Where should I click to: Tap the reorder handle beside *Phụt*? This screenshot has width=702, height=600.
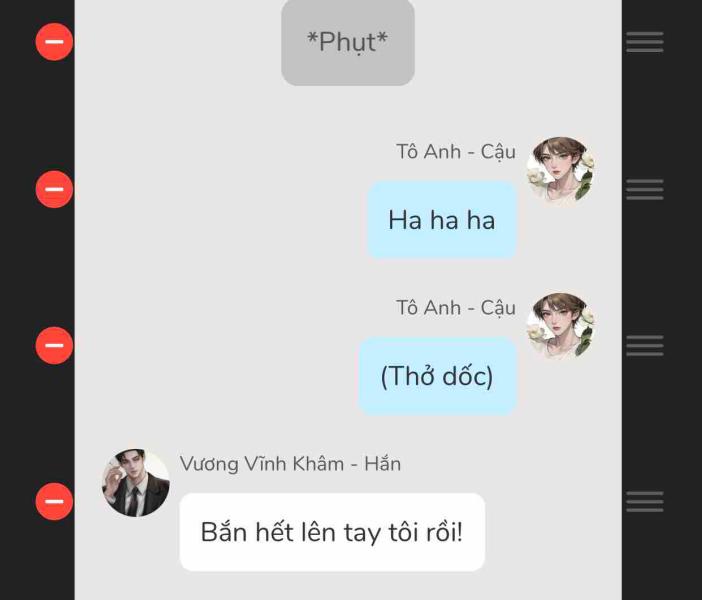[x=645, y=42]
